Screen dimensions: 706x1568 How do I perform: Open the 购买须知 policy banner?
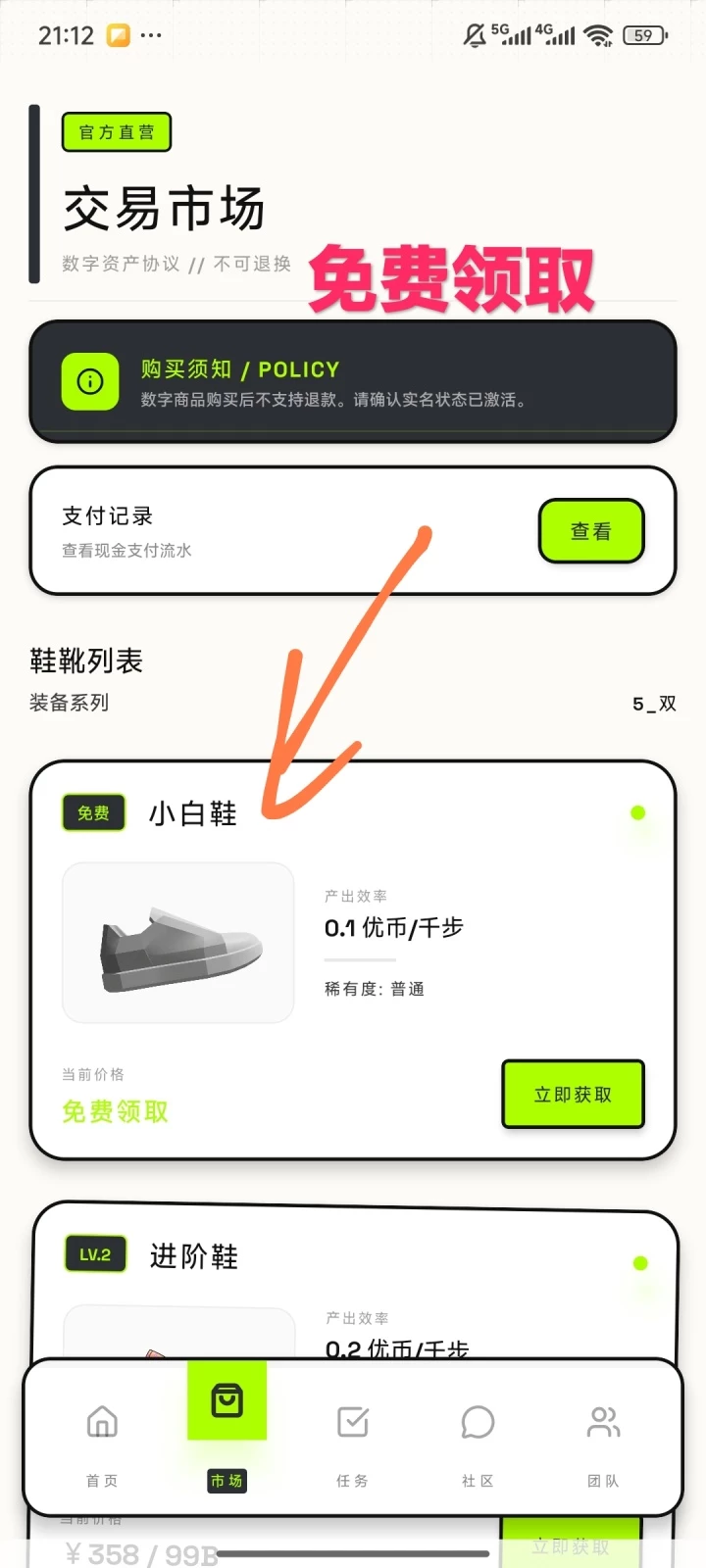[x=353, y=382]
